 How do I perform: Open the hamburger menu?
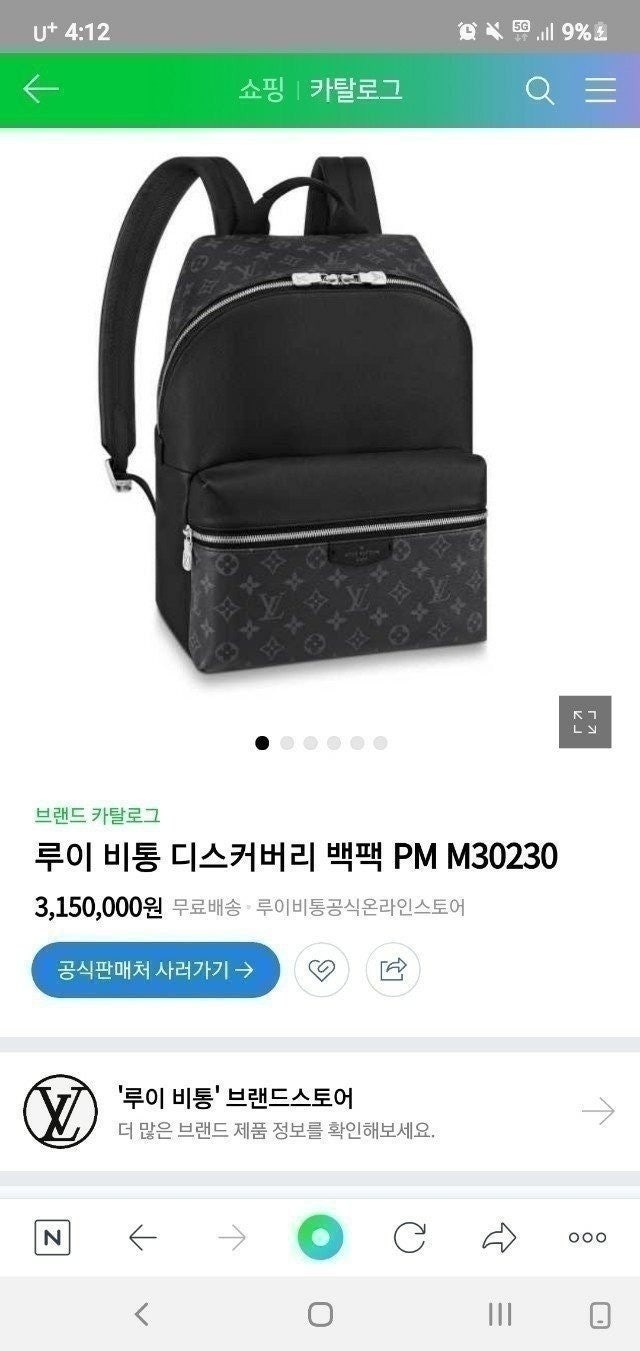pos(600,91)
